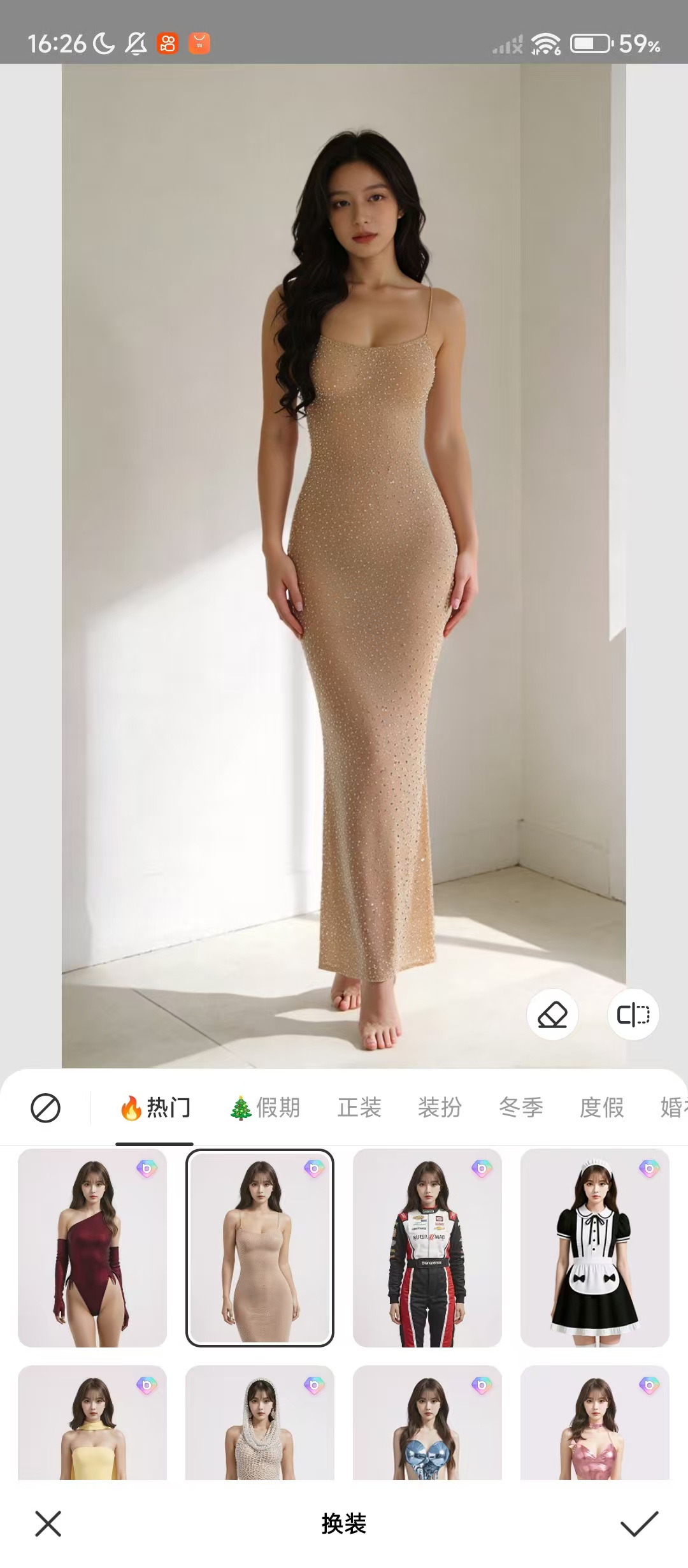Toggle off the outfit with the prohibition icon

(x=45, y=1108)
